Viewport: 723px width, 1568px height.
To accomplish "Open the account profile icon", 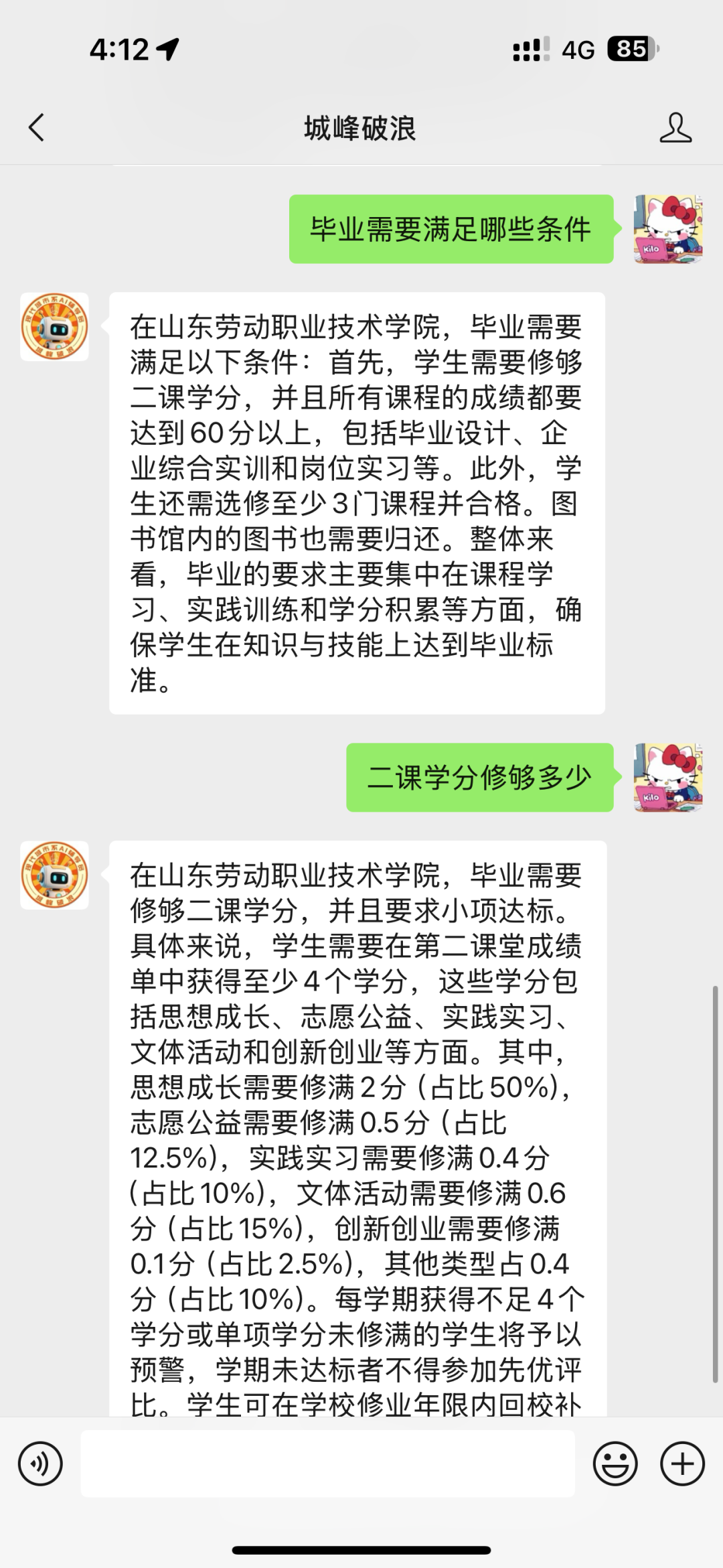I will pyautogui.click(x=675, y=127).
